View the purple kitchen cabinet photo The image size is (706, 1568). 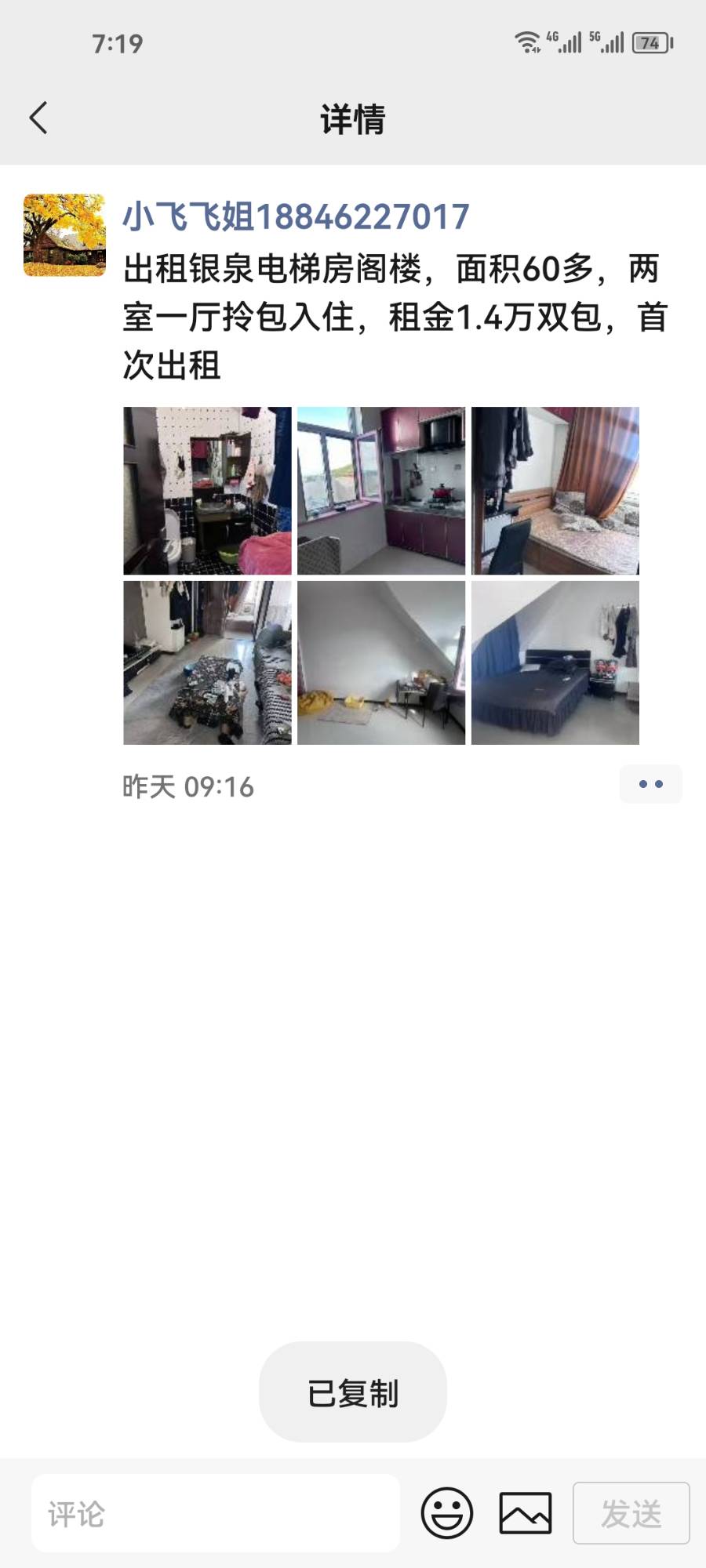(381, 491)
